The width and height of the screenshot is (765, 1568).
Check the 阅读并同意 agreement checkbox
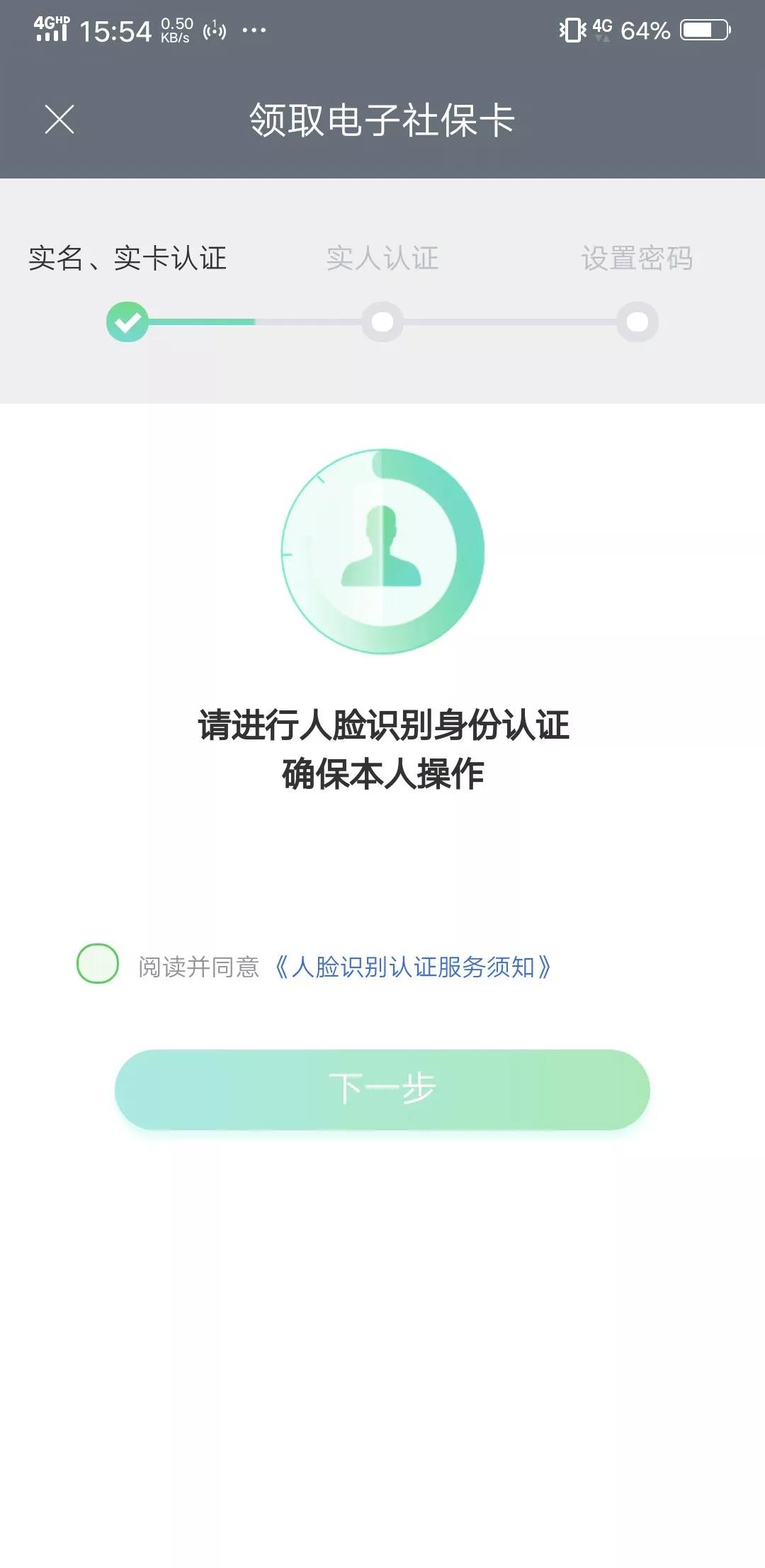pyautogui.click(x=98, y=963)
